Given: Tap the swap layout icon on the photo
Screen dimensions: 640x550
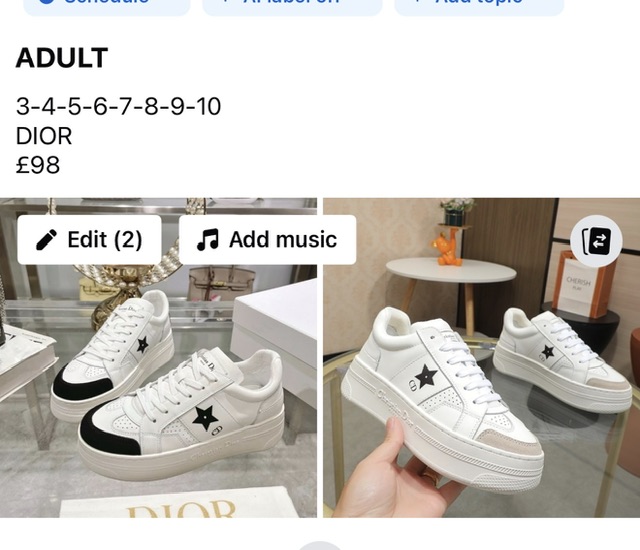Looking at the screenshot, I should [596, 241].
